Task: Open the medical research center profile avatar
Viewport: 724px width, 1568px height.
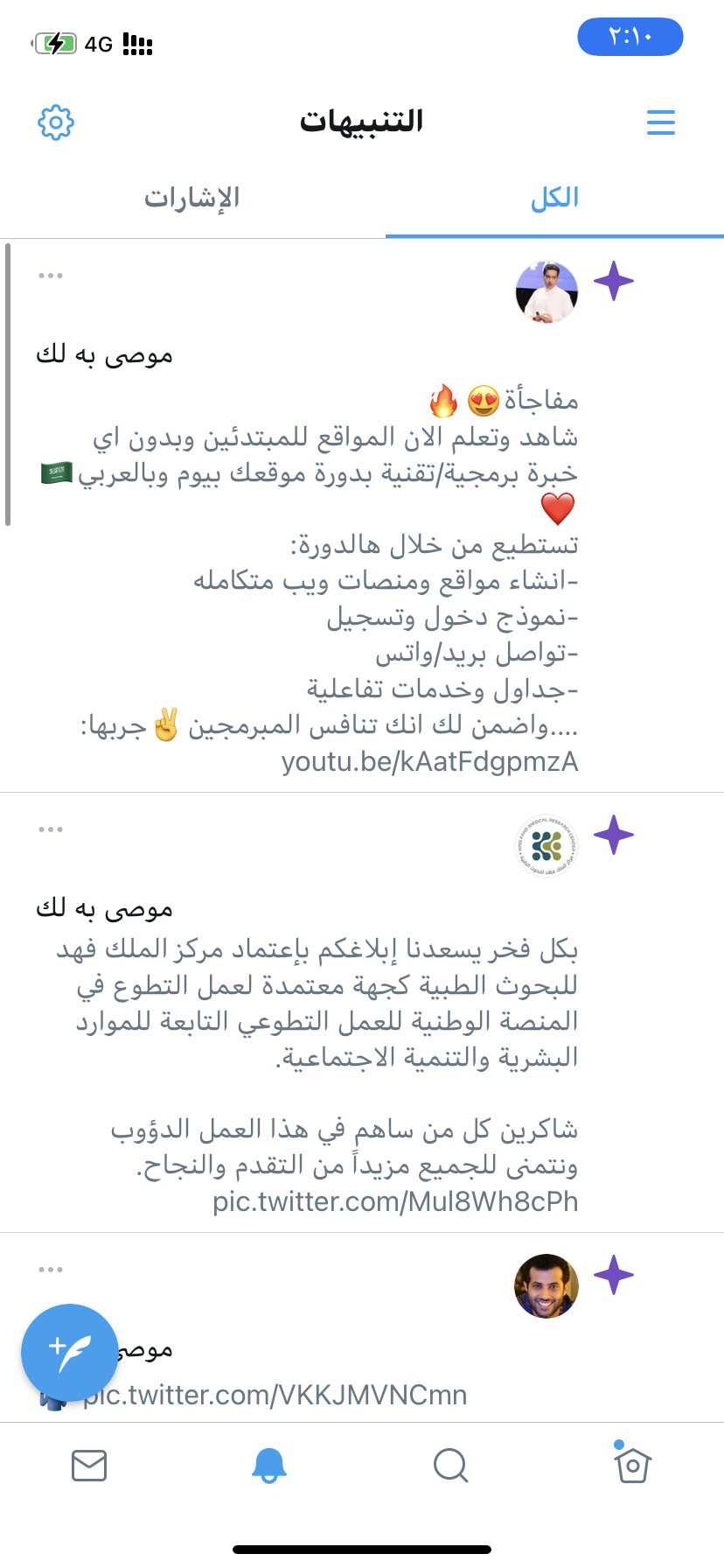Action: 546,846
